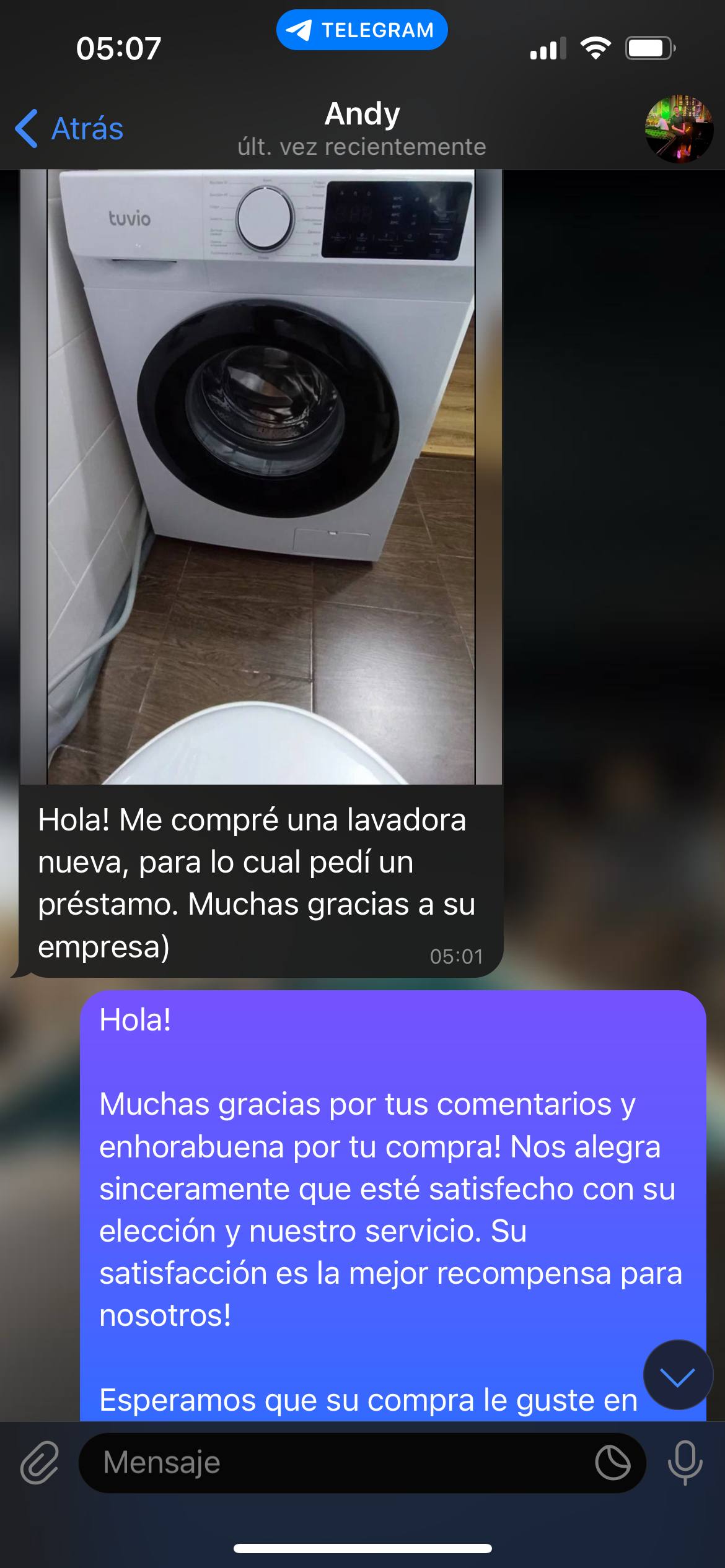
Task: Go back with the Atrás button
Action: [x=69, y=129]
